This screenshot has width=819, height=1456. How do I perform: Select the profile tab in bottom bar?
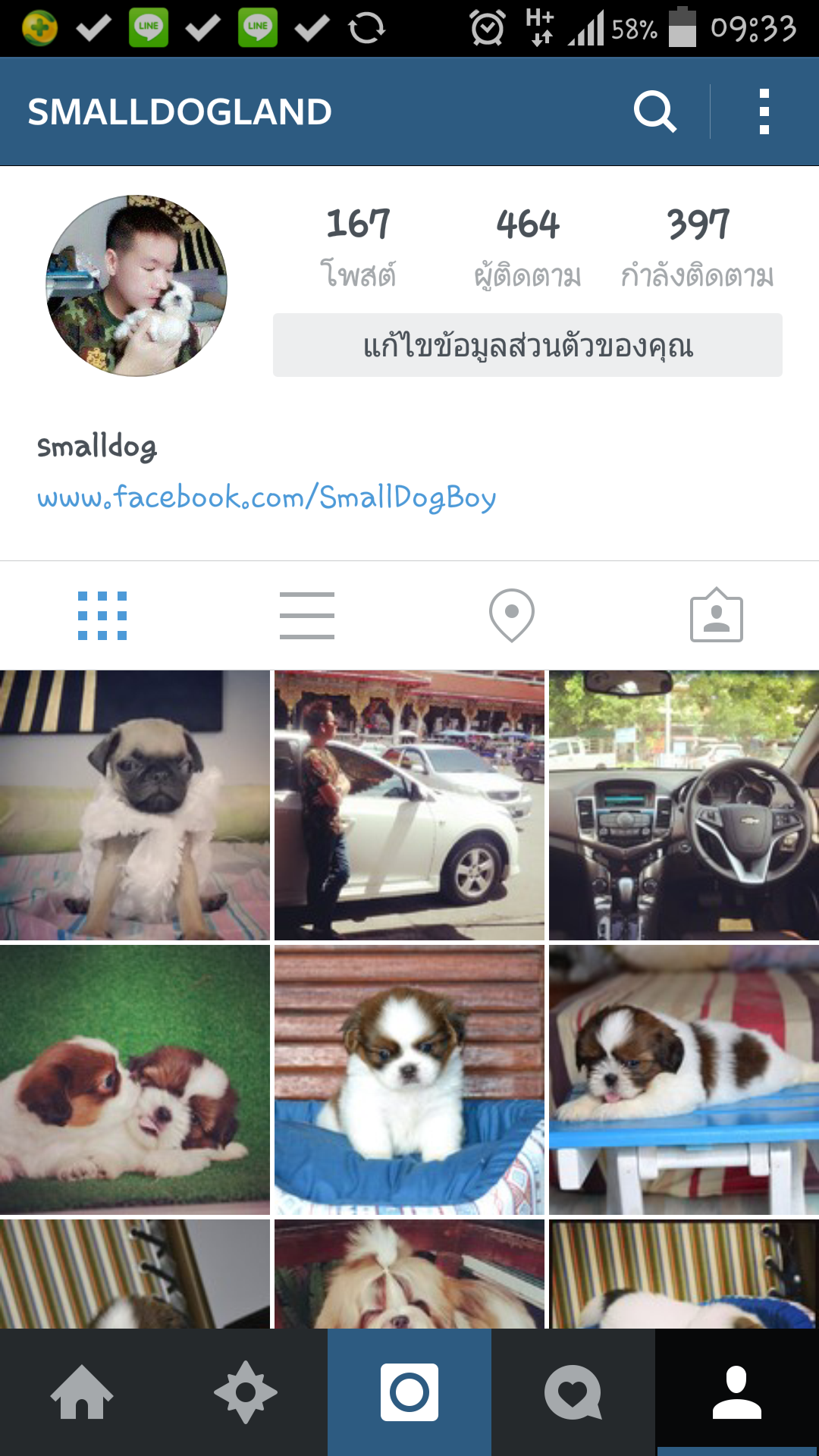(737, 1392)
